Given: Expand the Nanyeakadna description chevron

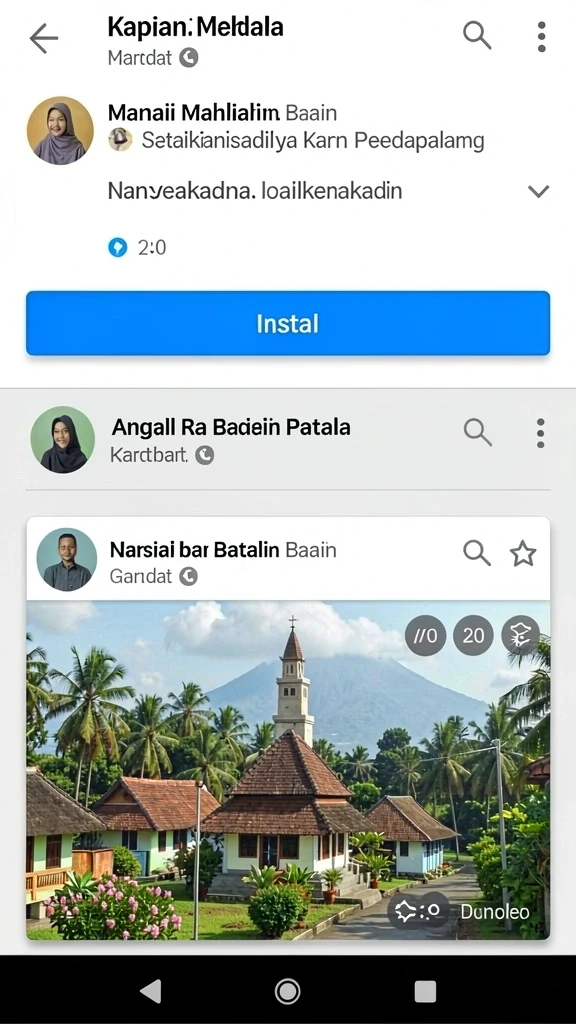Looking at the screenshot, I should click(x=538, y=191).
